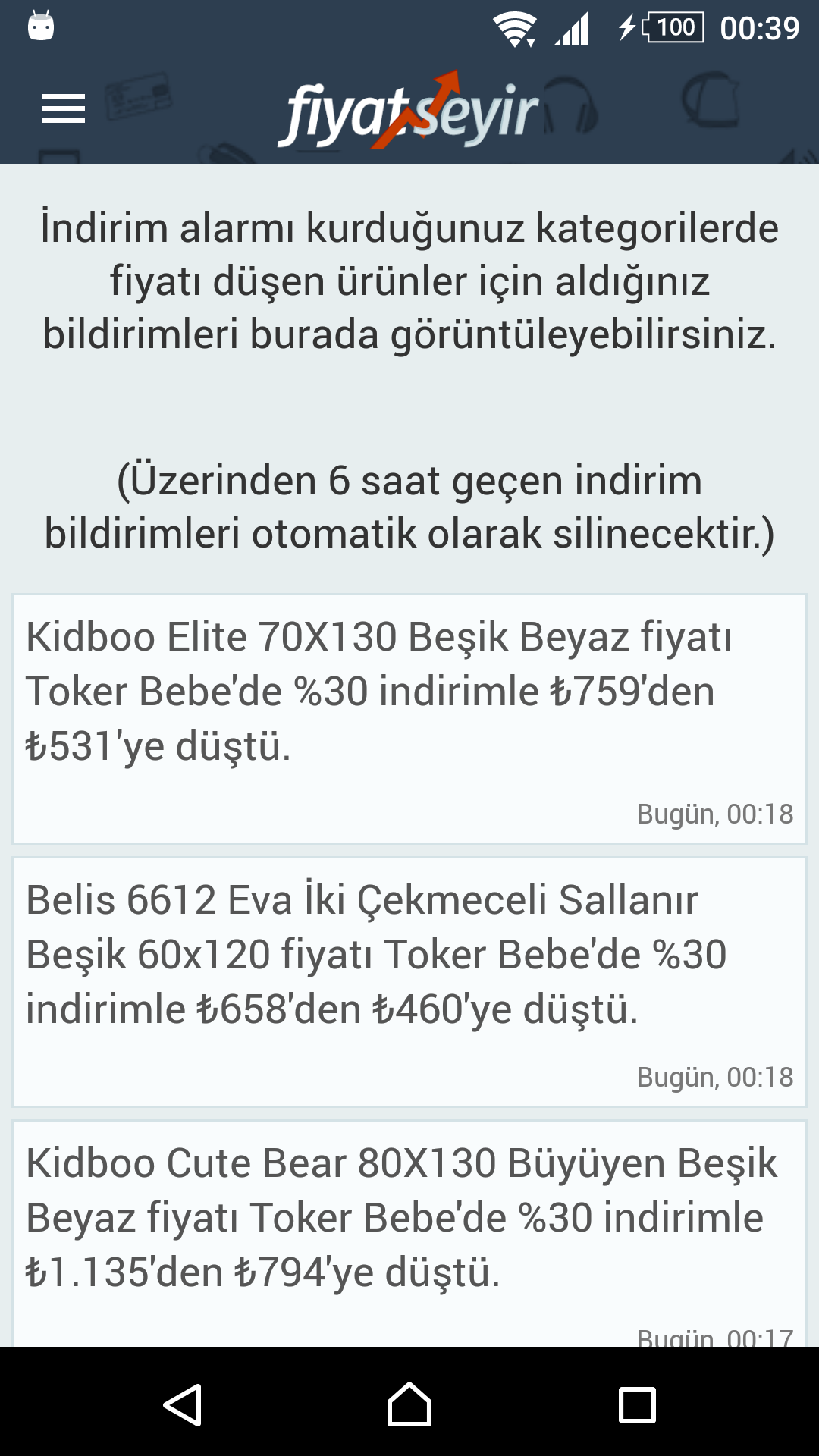The height and width of the screenshot is (1456, 819).
Task: Open recent apps from the navigation bar
Action: pyautogui.click(x=637, y=1404)
